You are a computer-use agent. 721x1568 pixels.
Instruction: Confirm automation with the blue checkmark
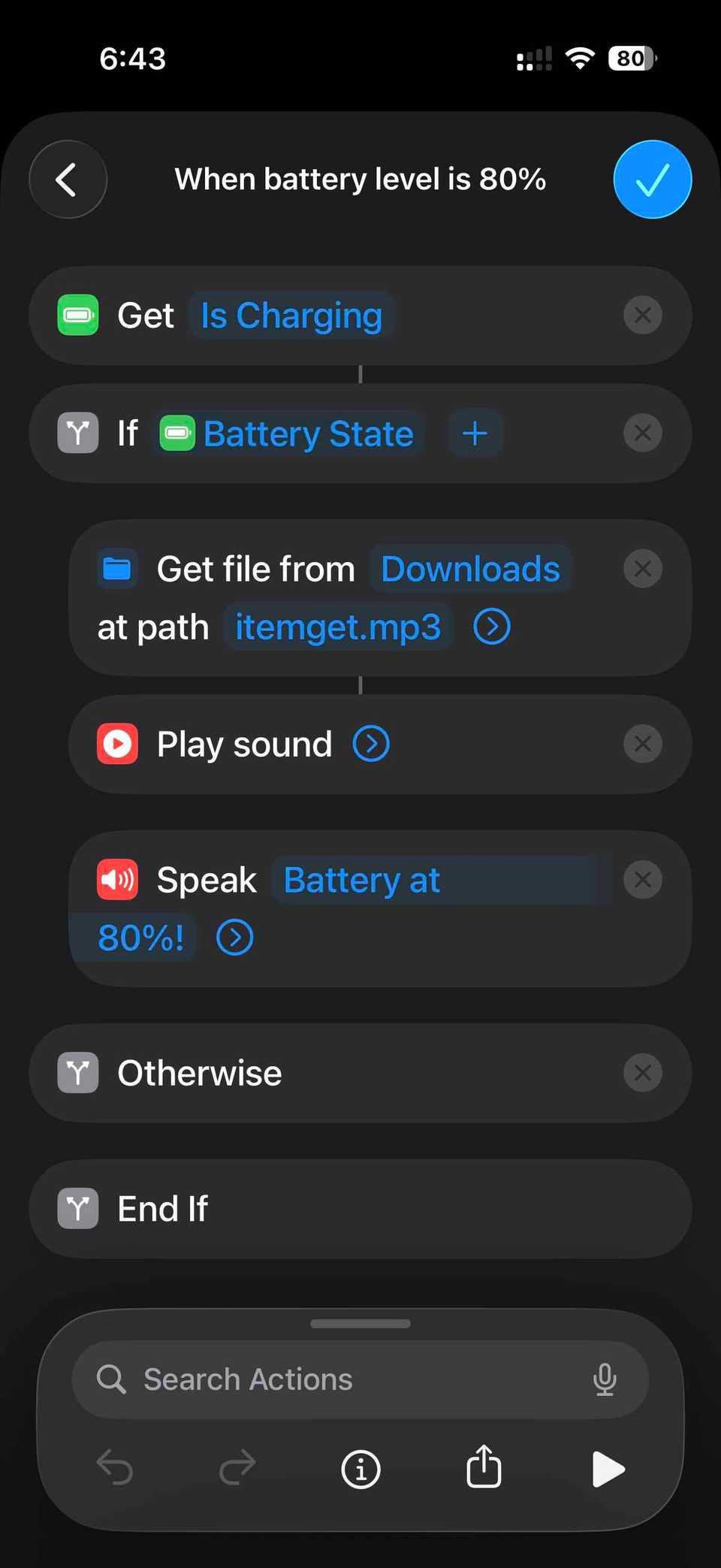[652, 180]
